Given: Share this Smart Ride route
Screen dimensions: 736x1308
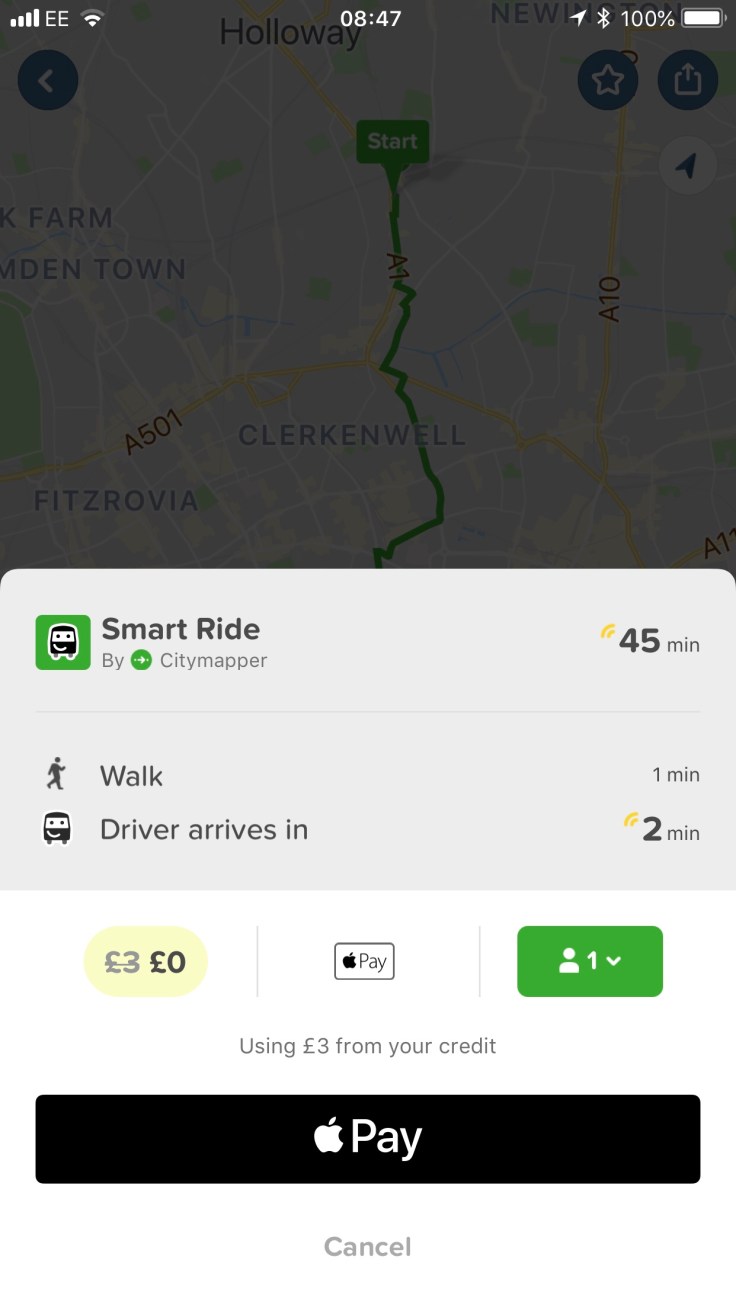Looking at the screenshot, I should click(688, 80).
